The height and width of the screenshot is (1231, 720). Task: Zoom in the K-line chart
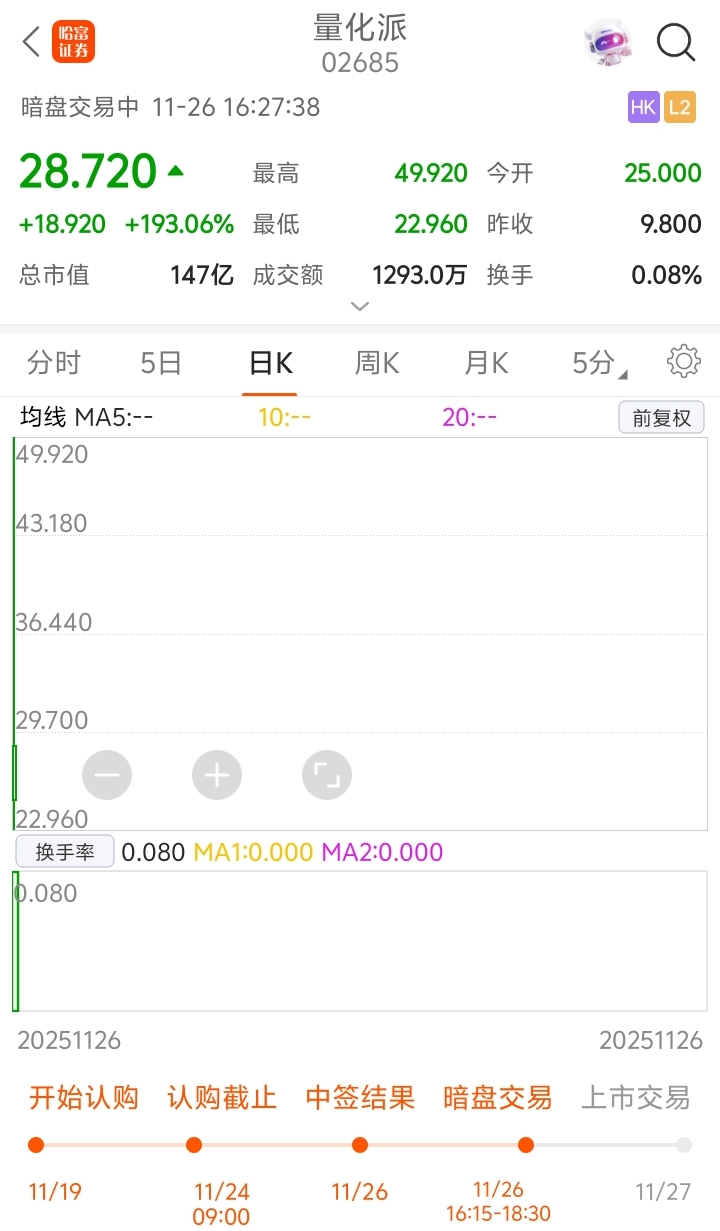click(217, 775)
